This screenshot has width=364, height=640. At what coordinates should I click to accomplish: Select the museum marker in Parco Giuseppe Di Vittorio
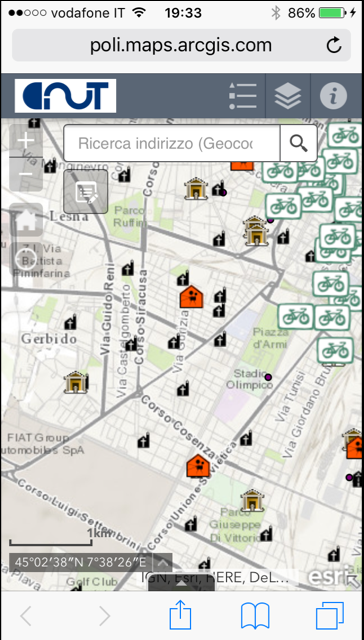[252, 500]
